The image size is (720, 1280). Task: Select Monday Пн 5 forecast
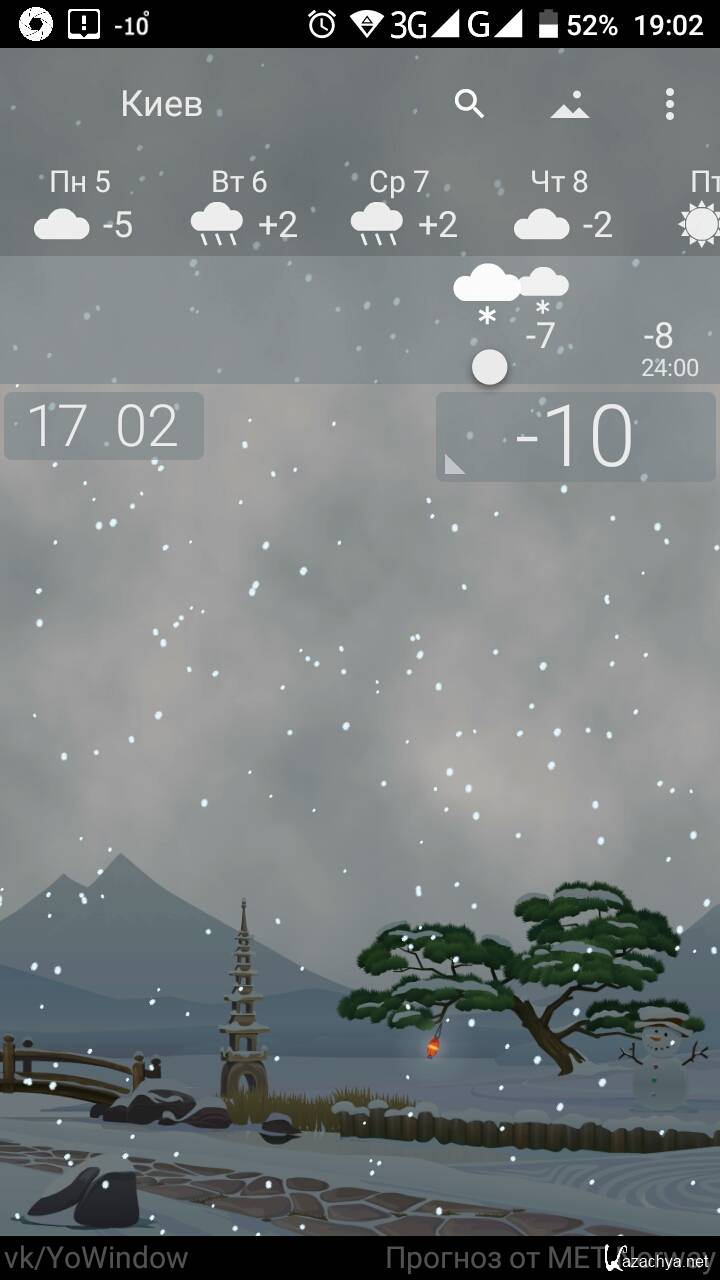click(x=82, y=206)
